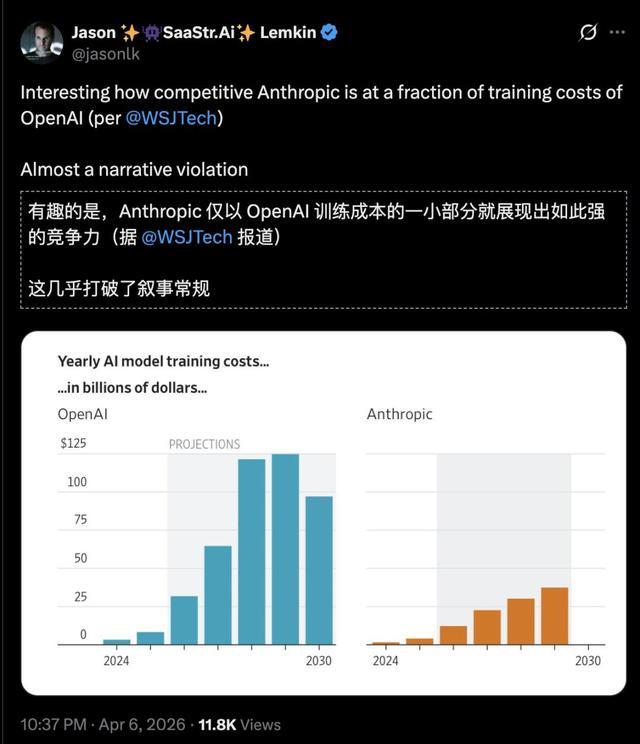Open Jason Lemkin's profile avatar

[x=42, y=40]
